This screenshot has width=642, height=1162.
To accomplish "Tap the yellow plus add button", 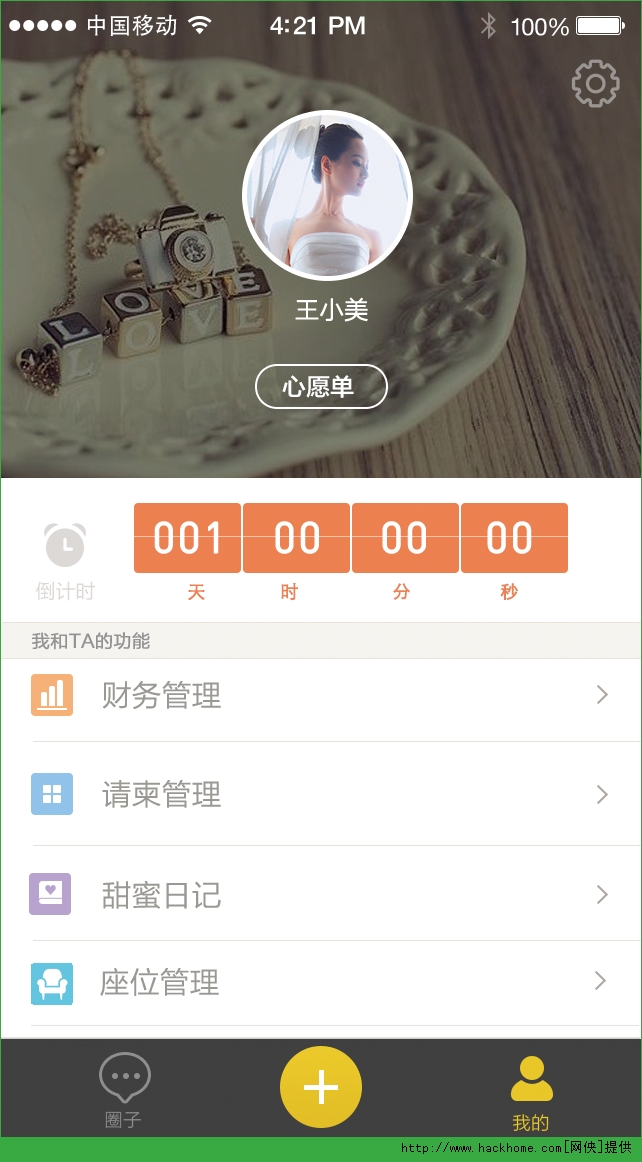I will 321,1088.
